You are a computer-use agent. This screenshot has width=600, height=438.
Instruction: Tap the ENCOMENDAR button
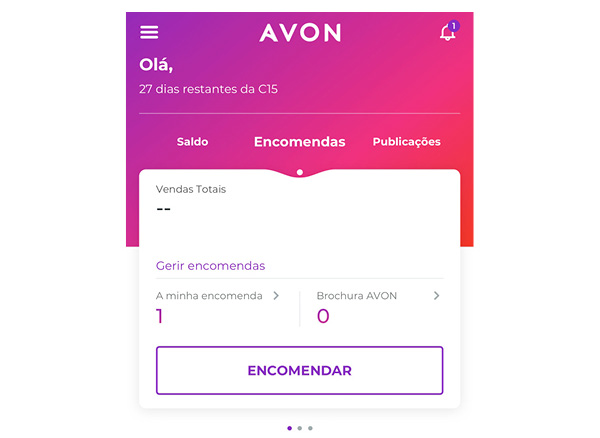pos(299,370)
